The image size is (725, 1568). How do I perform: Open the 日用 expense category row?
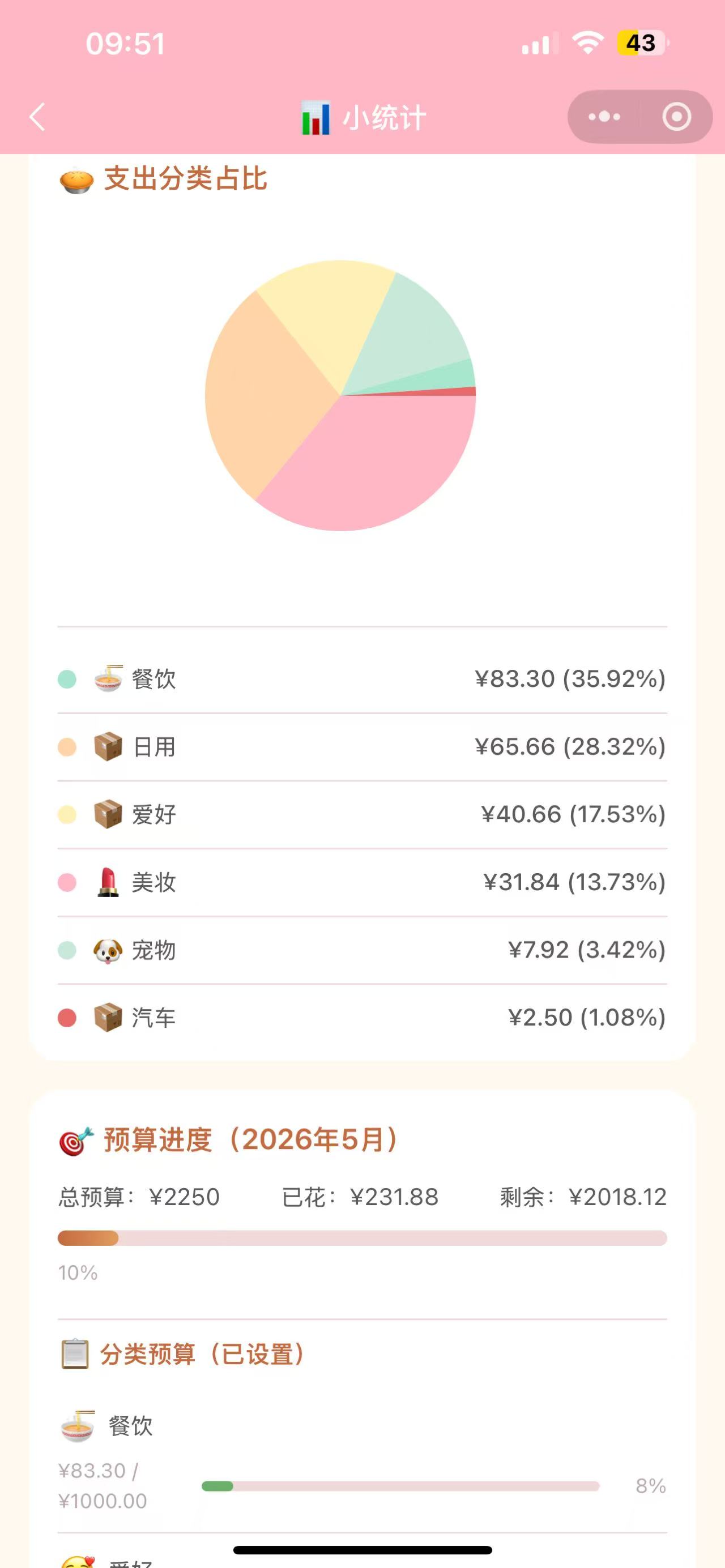coord(362,747)
